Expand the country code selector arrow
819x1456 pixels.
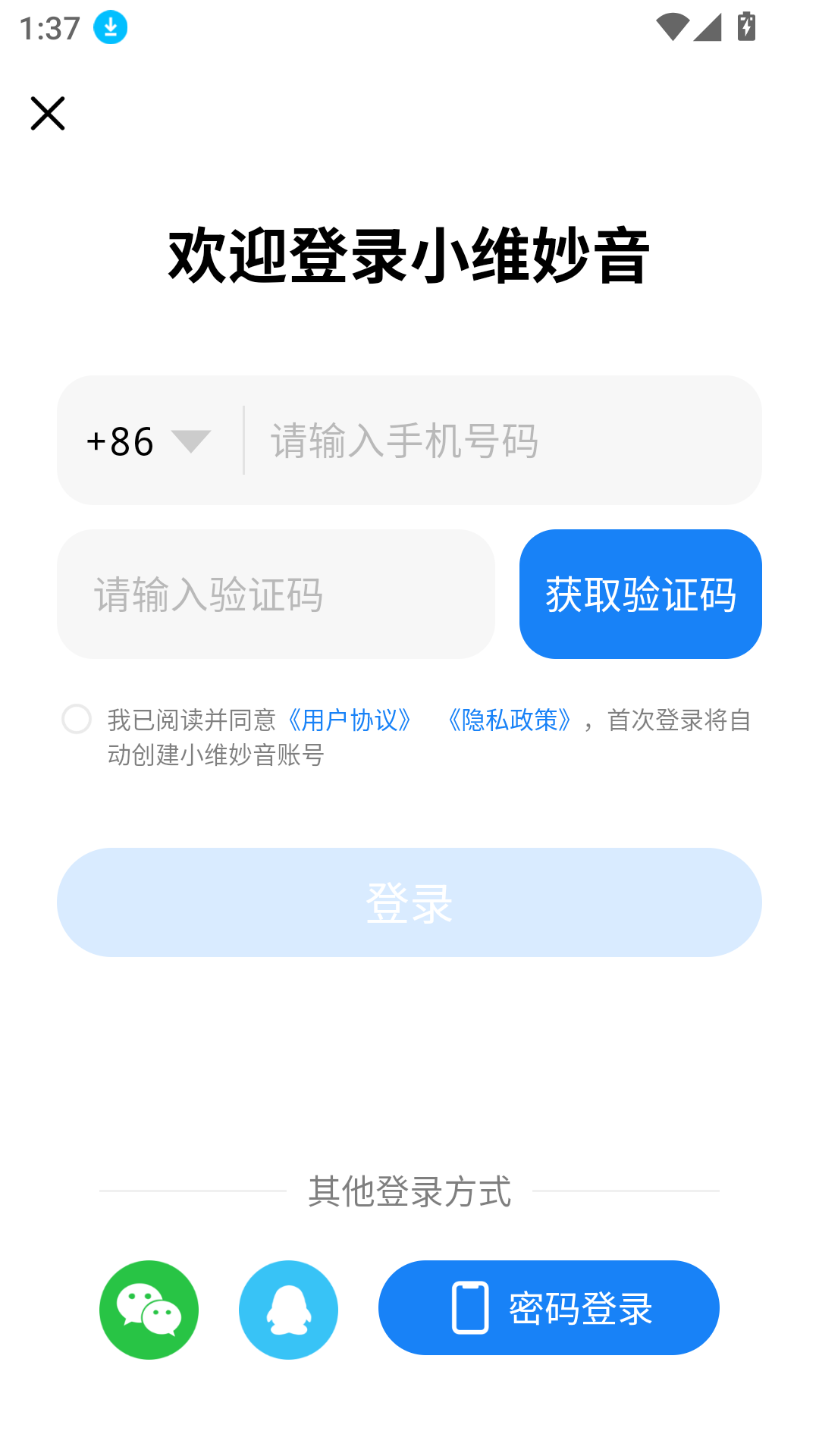pos(190,441)
